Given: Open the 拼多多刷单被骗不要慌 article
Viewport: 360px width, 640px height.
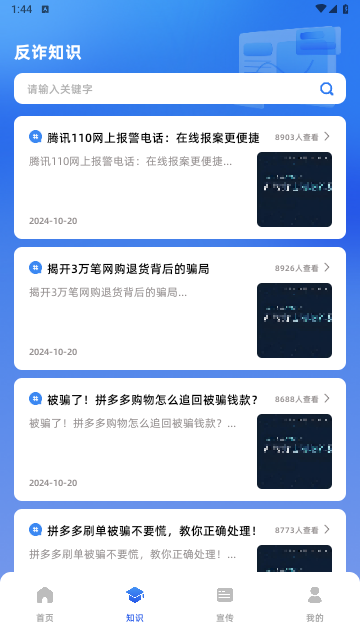Looking at the screenshot, I should [180, 540].
